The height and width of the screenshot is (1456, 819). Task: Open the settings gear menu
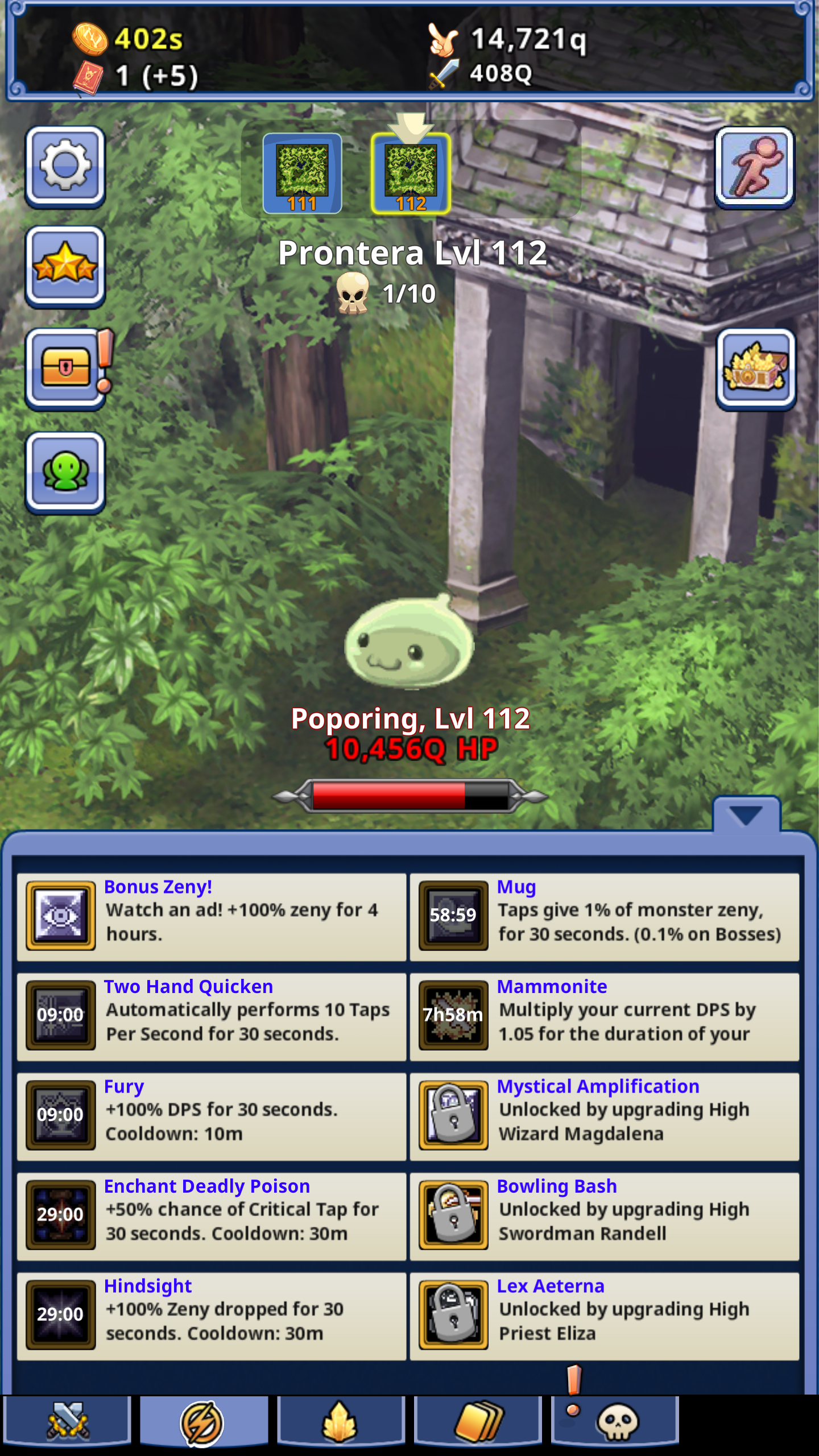click(65, 167)
